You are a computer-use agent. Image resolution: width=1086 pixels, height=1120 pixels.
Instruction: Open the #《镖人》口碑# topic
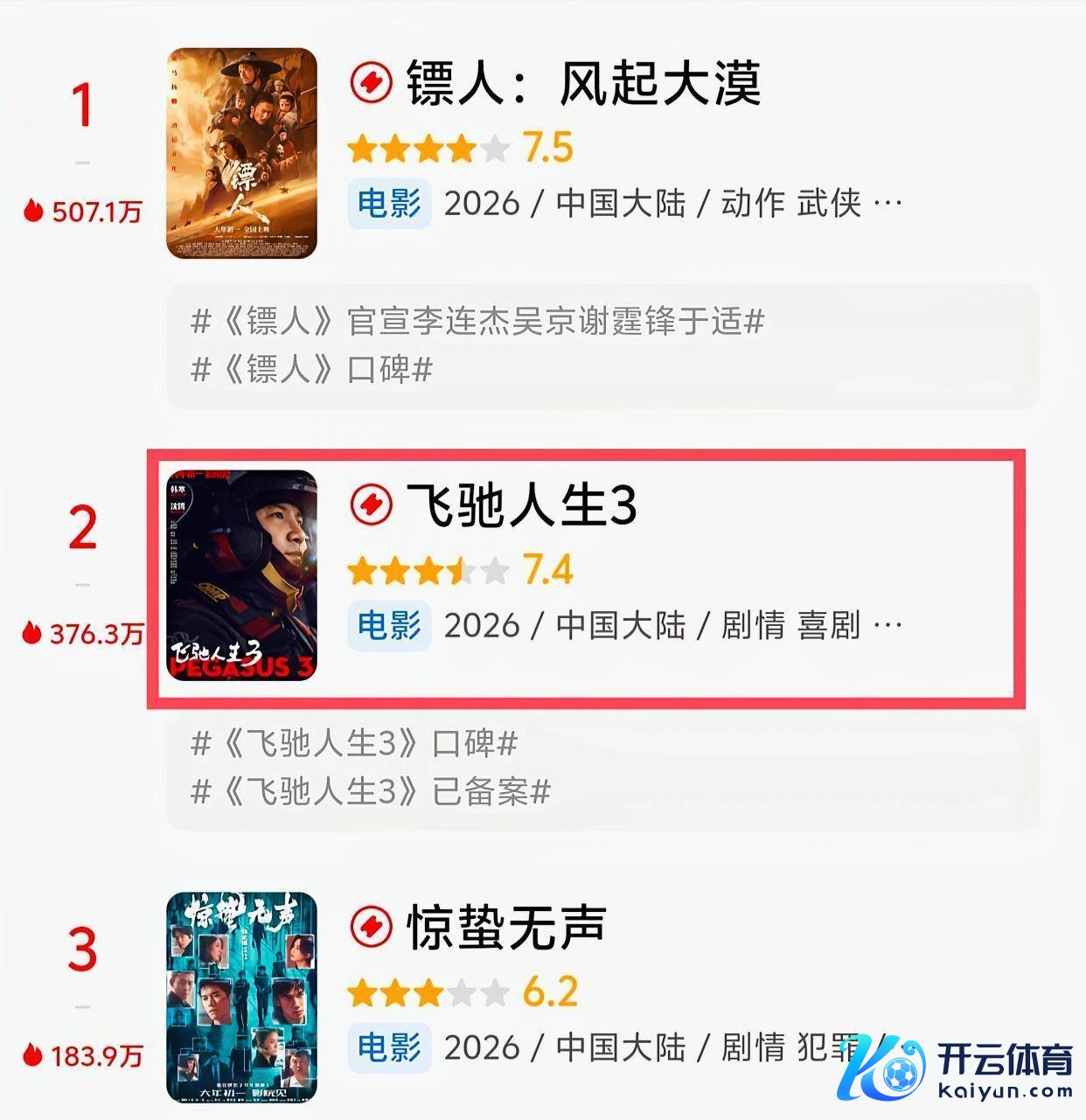(x=312, y=370)
